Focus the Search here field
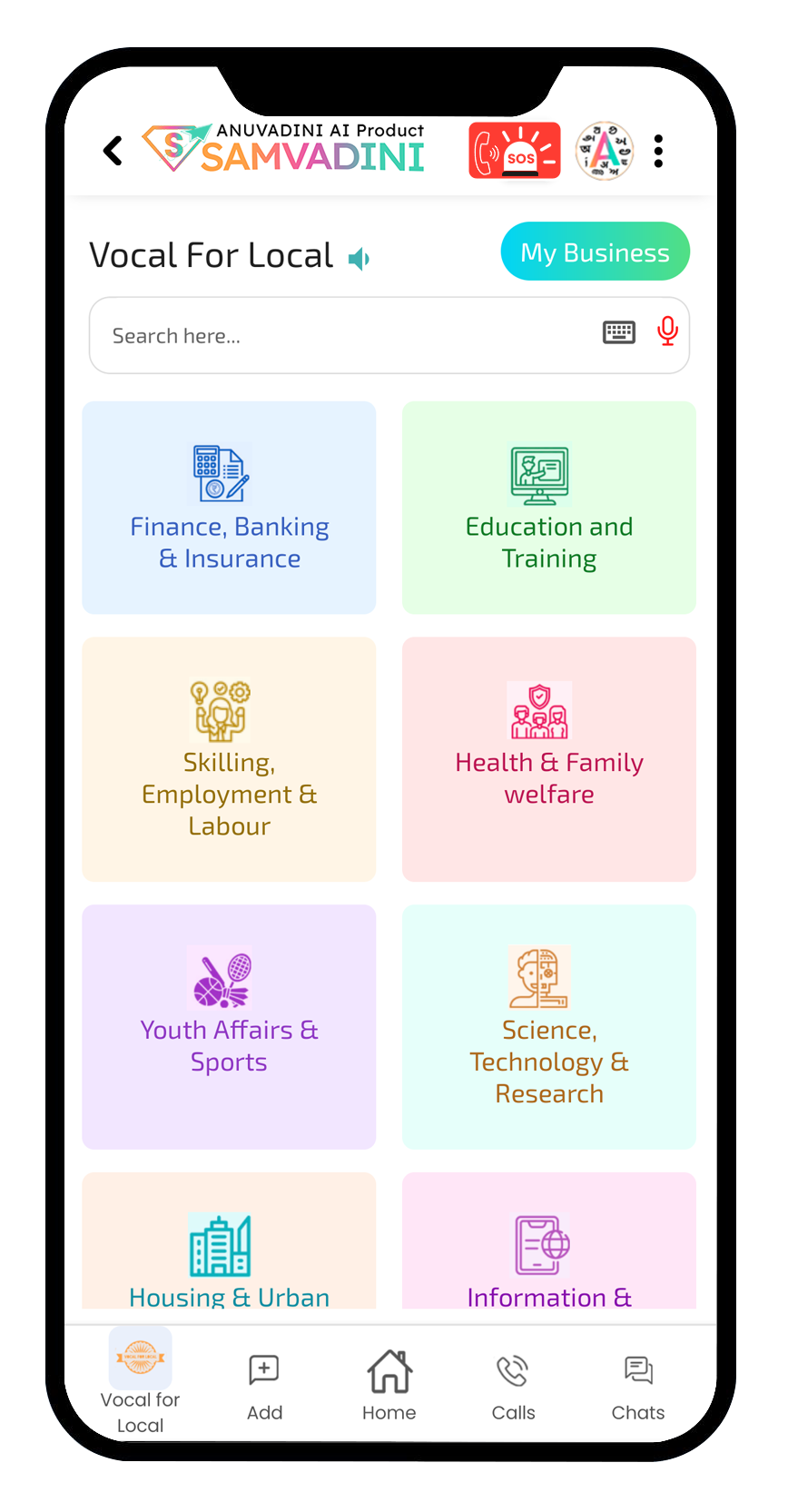This screenshot has height=1512, width=788. click(x=345, y=336)
